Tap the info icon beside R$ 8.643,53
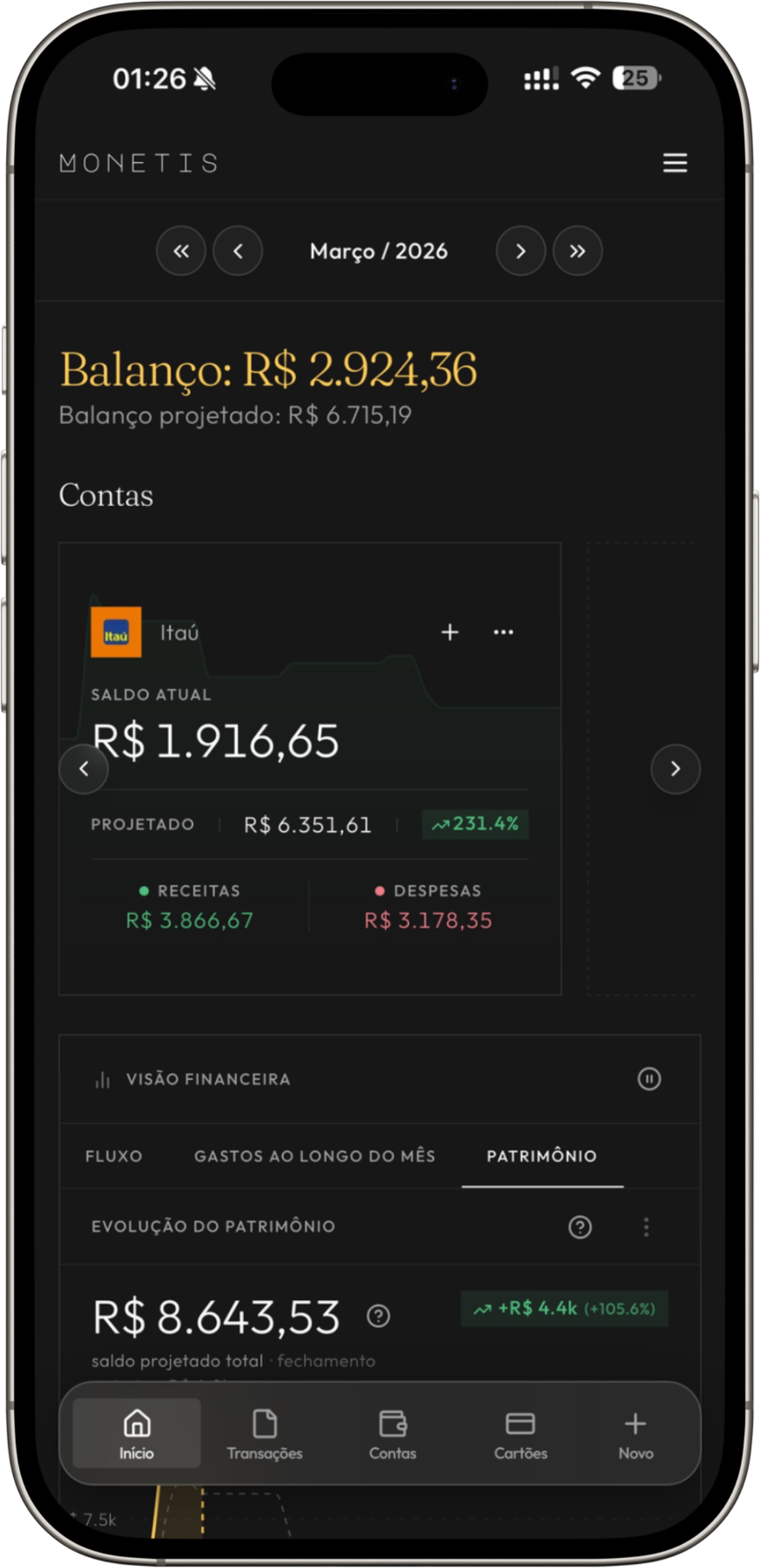Screen dimensions: 761x1568 [378, 1316]
